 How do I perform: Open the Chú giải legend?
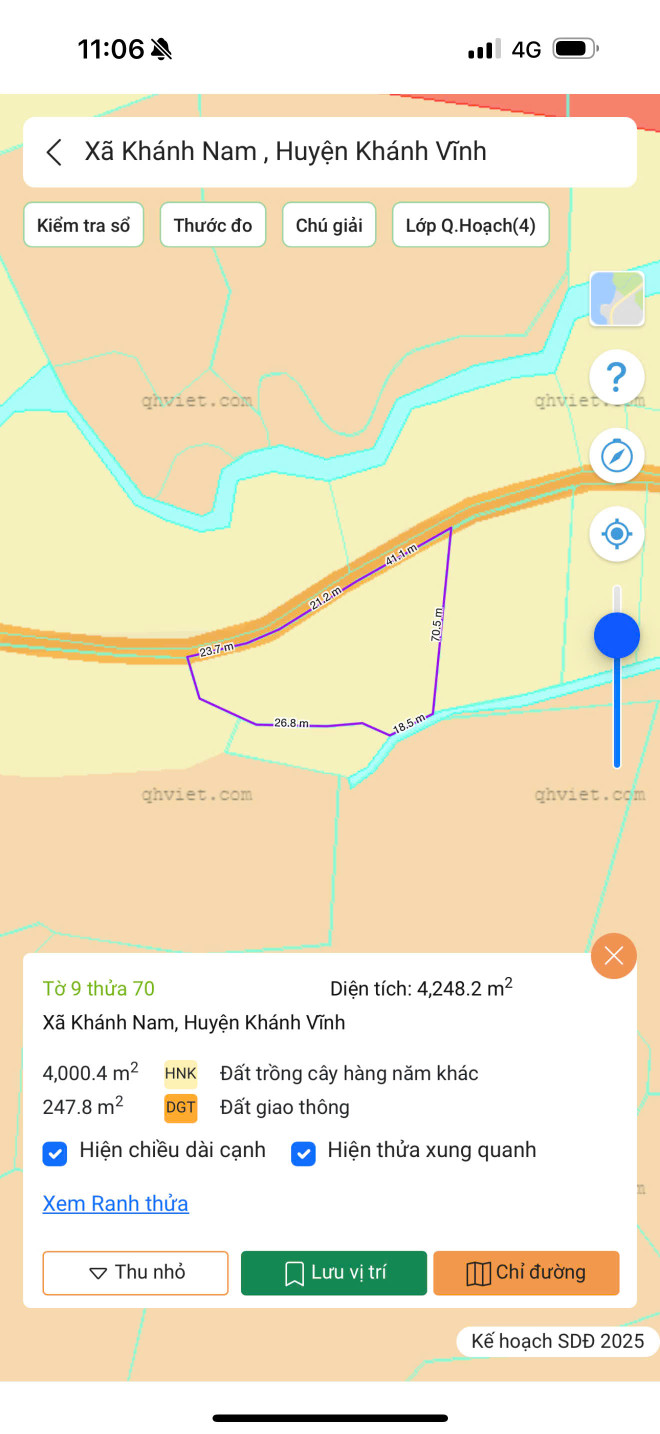tap(329, 225)
